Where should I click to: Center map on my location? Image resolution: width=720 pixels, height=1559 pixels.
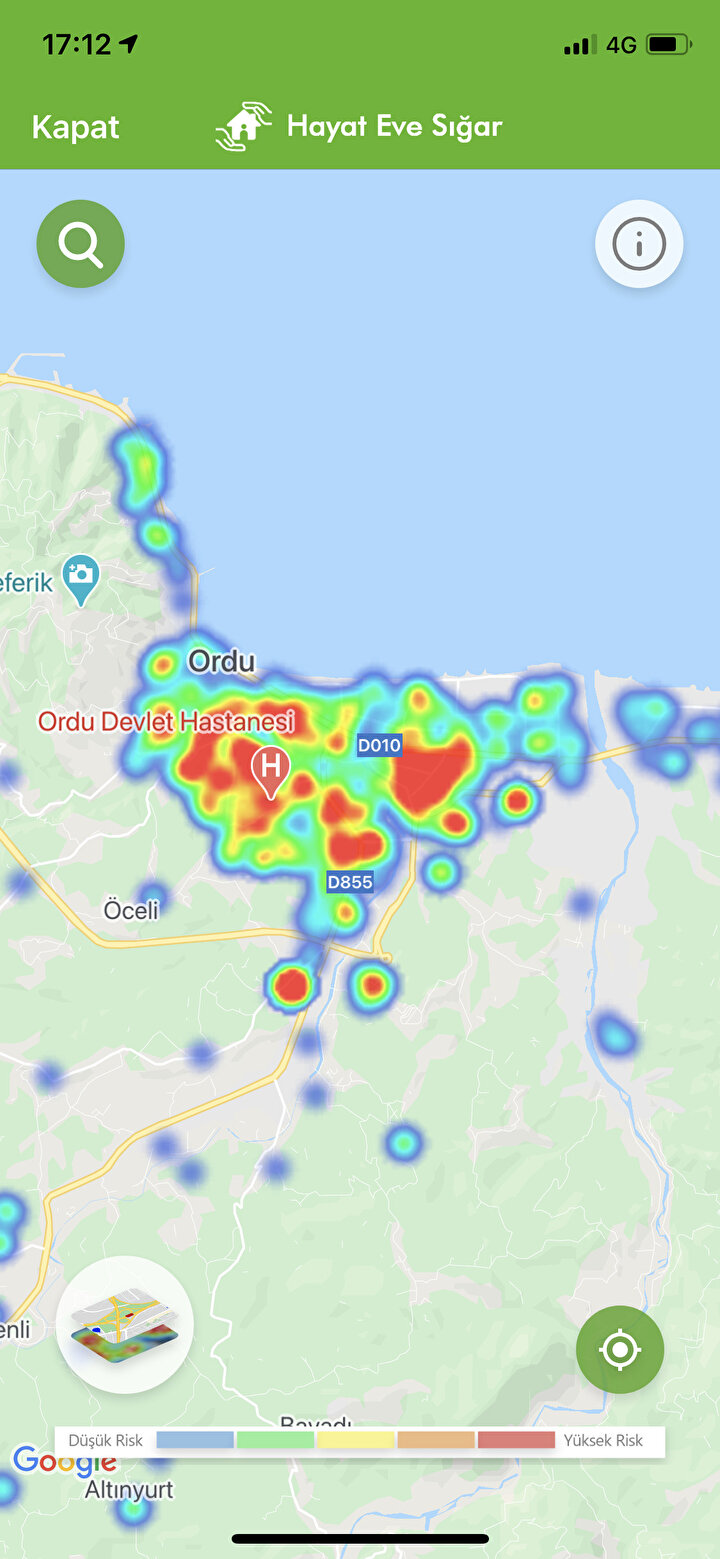point(619,1350)
